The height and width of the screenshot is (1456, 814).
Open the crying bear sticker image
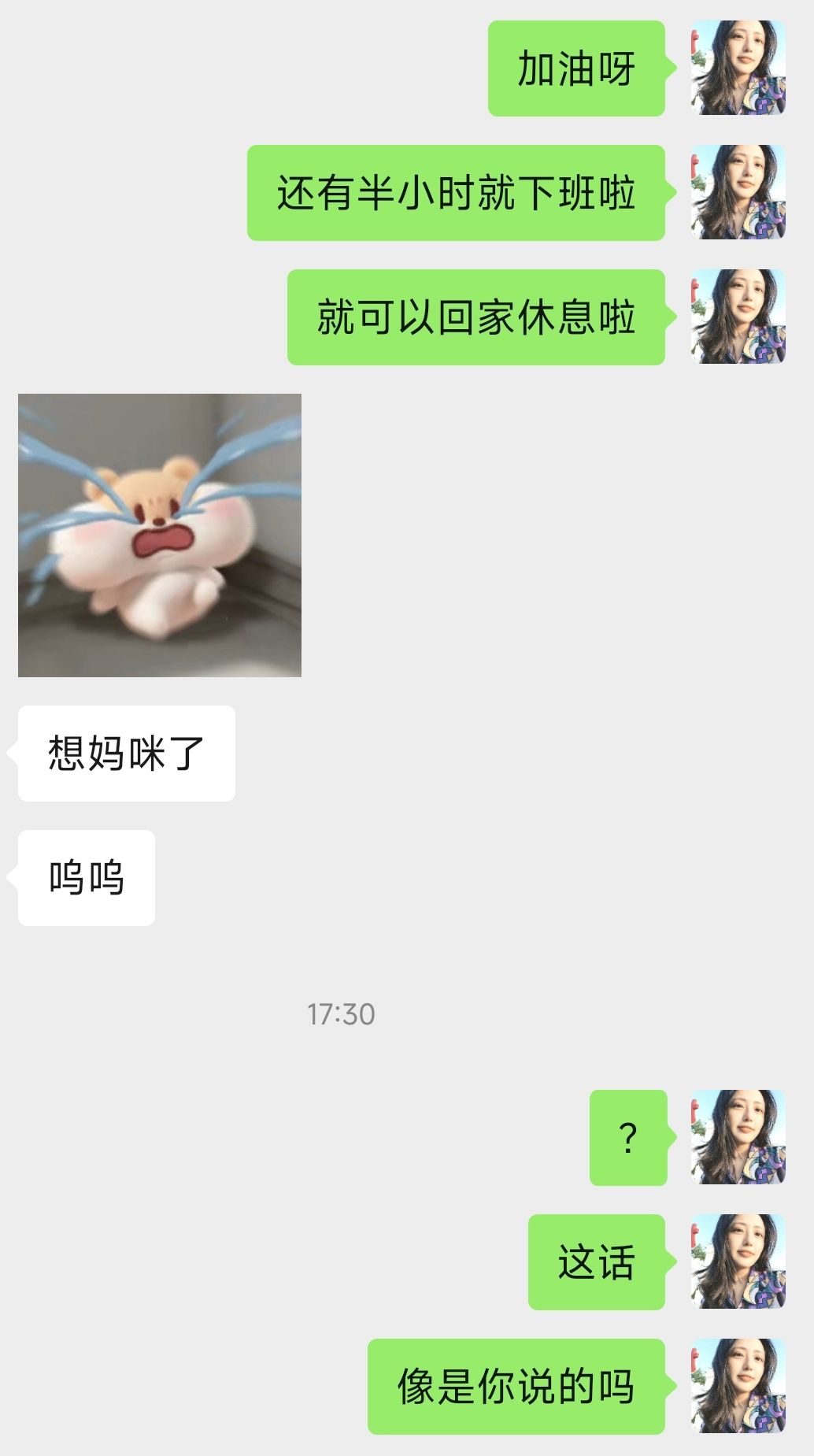pos(160,535)
